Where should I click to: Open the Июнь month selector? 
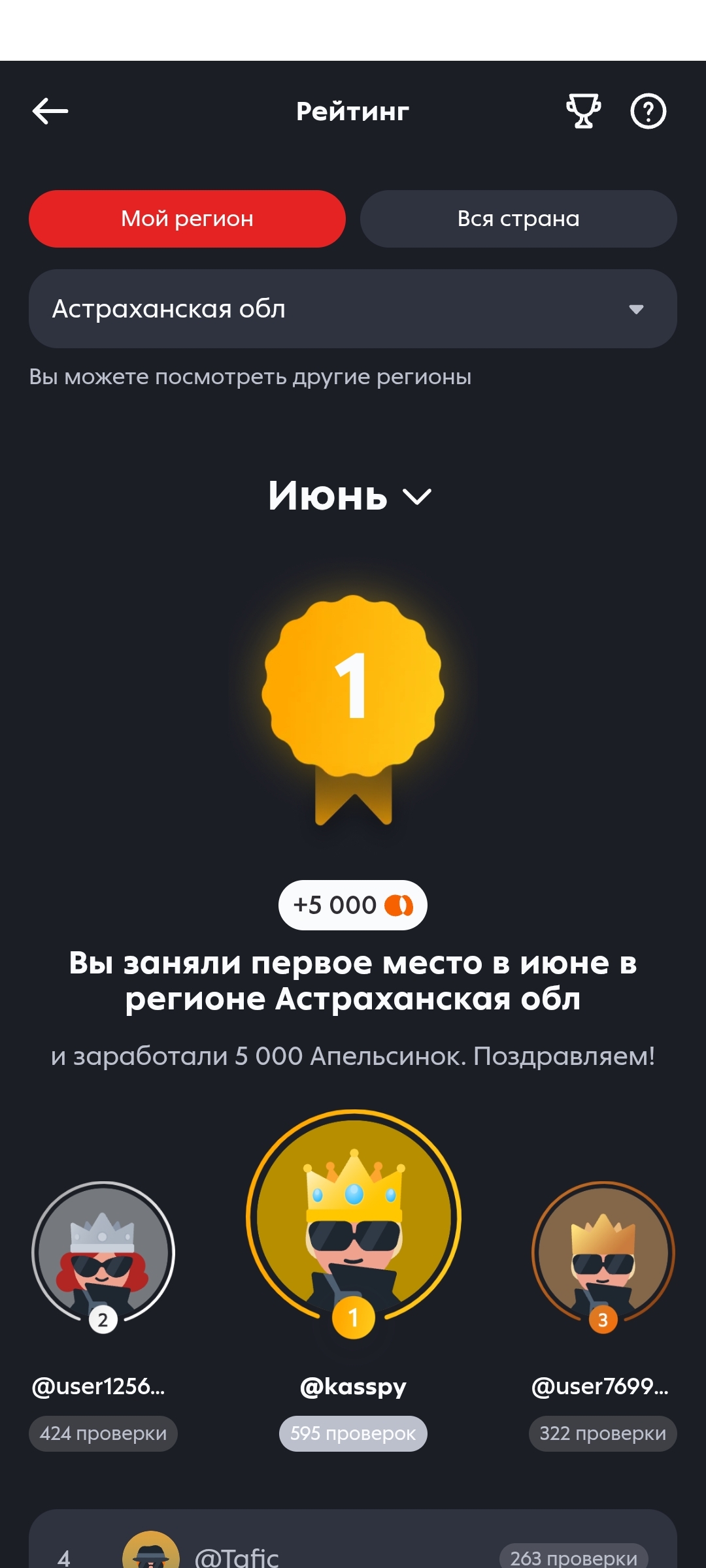click(350, 497)
